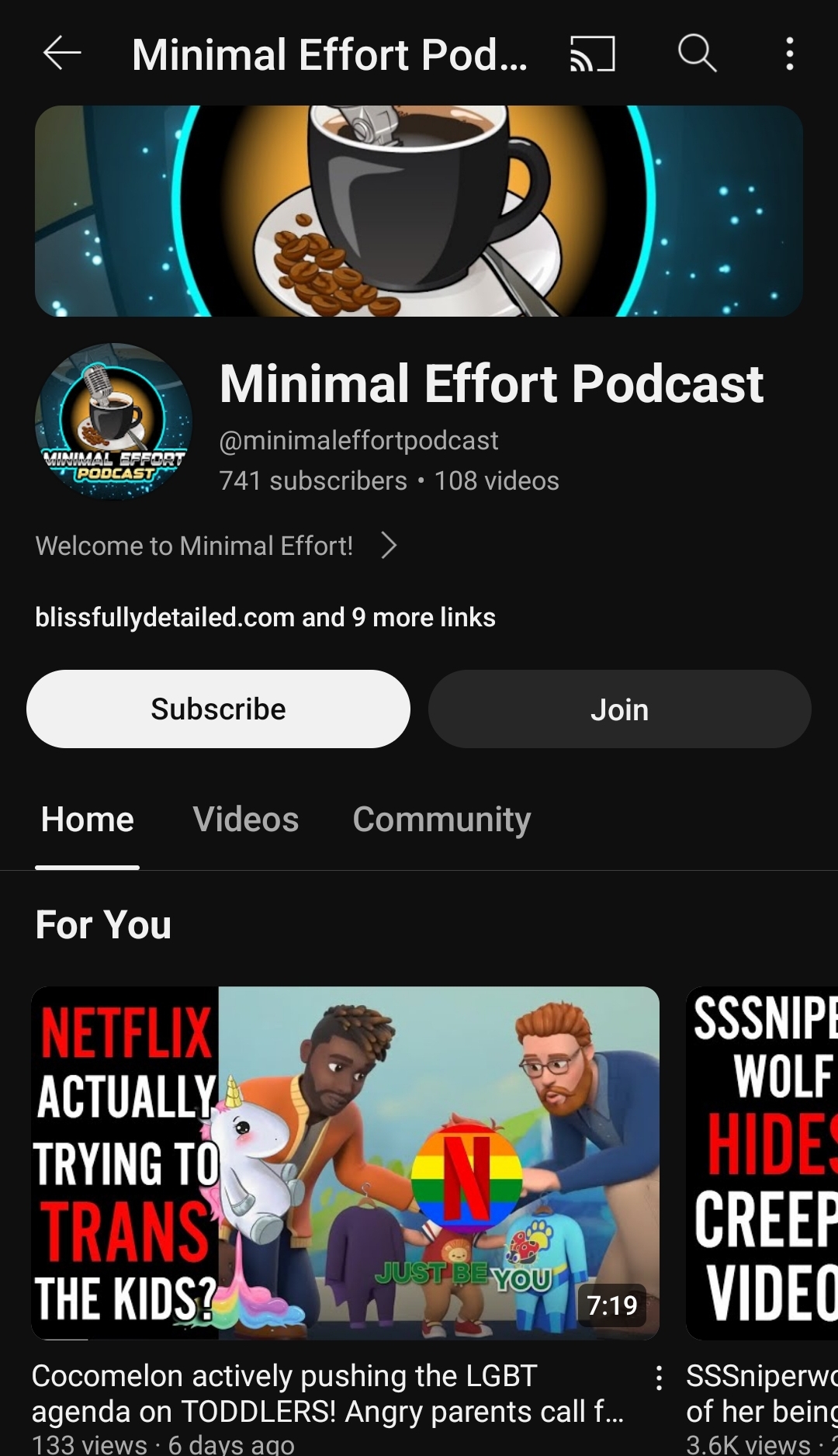Open blissfullydetailed.com and 9 more links
Viewport: 838px width, 1456px height.
[265, 617]
